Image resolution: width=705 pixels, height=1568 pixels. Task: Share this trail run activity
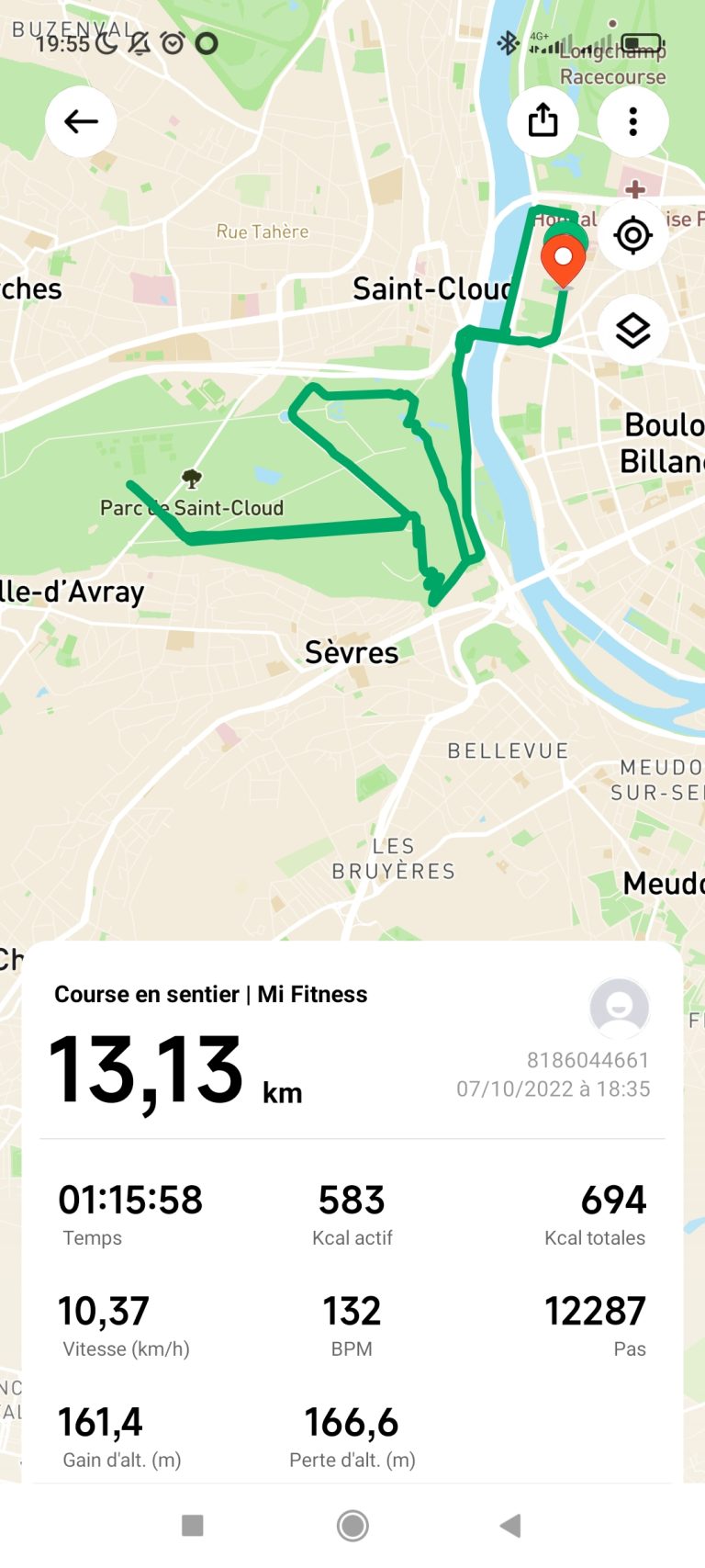(543, 120)
